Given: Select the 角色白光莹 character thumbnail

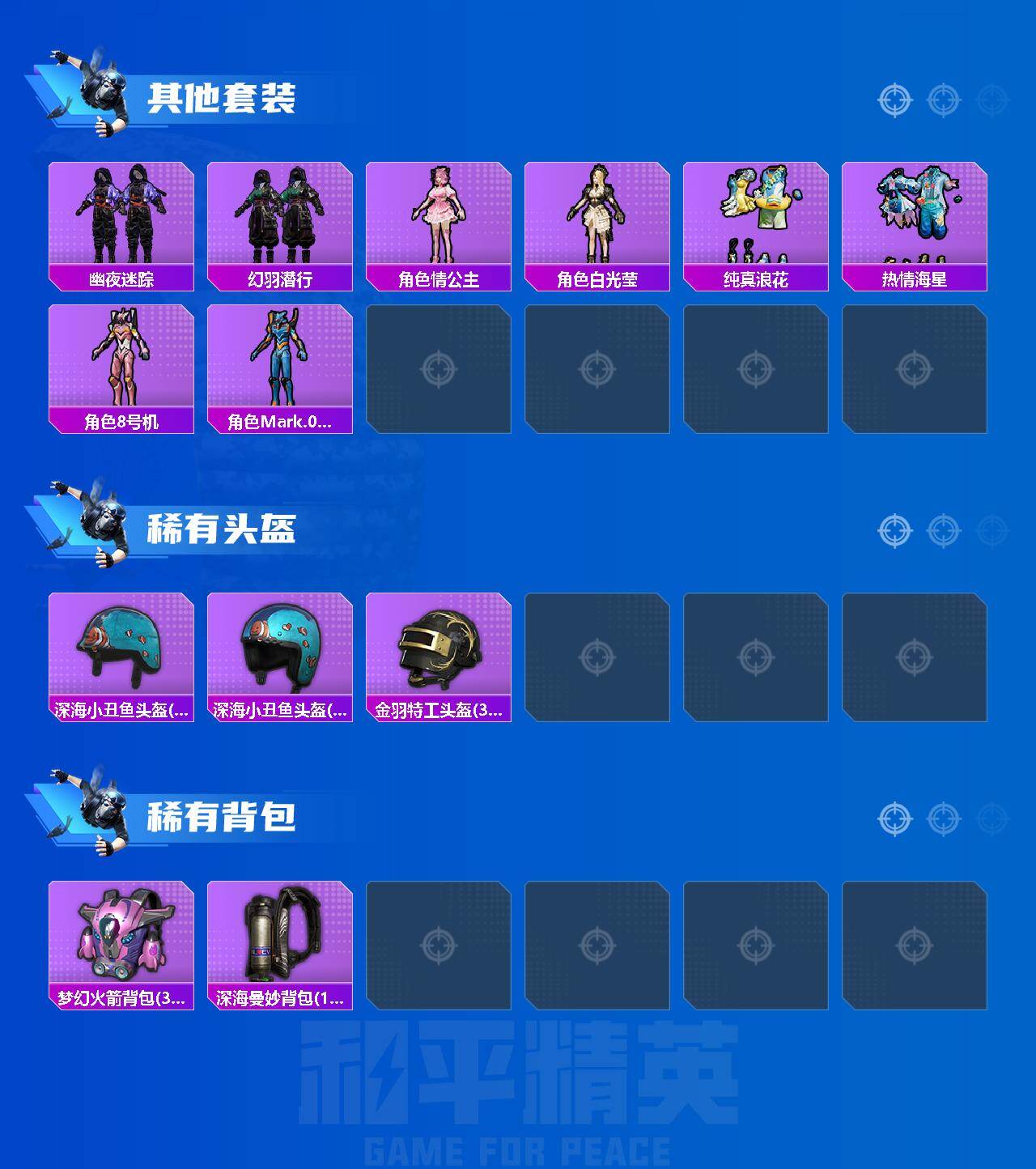Looking at the screenshot, I should pyautogui.click(x=597, y=215).
